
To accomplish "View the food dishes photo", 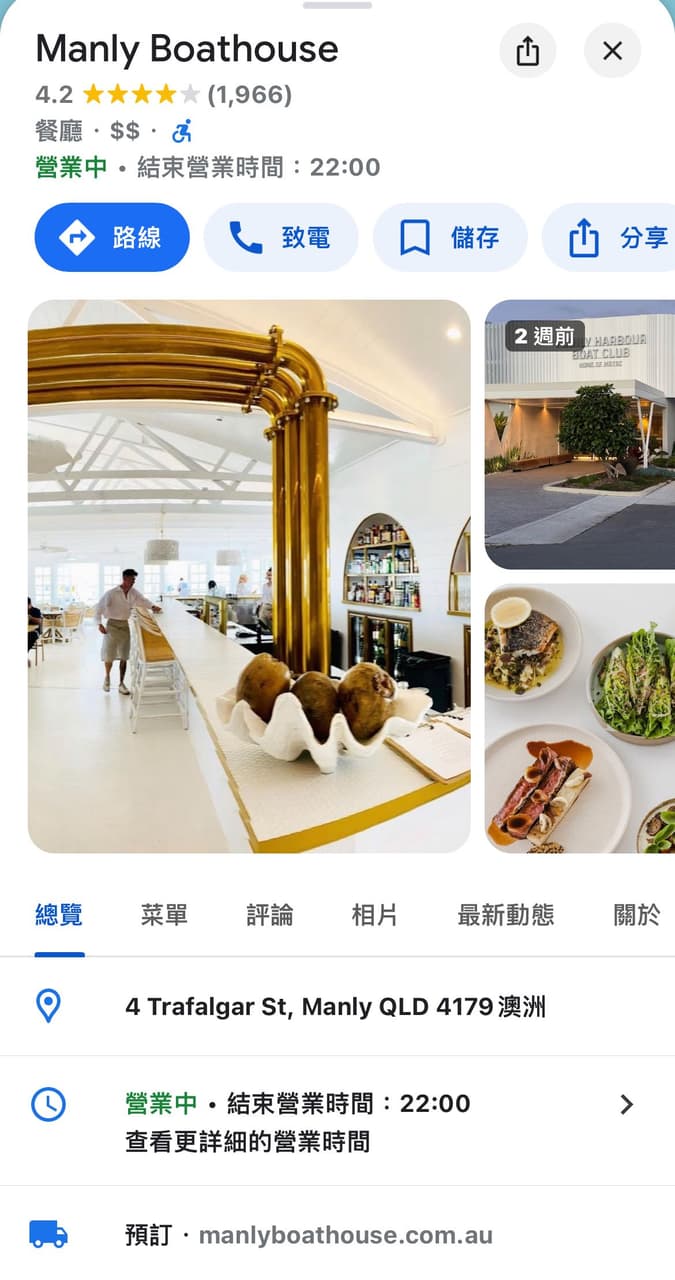I will (x=580, y=718).
